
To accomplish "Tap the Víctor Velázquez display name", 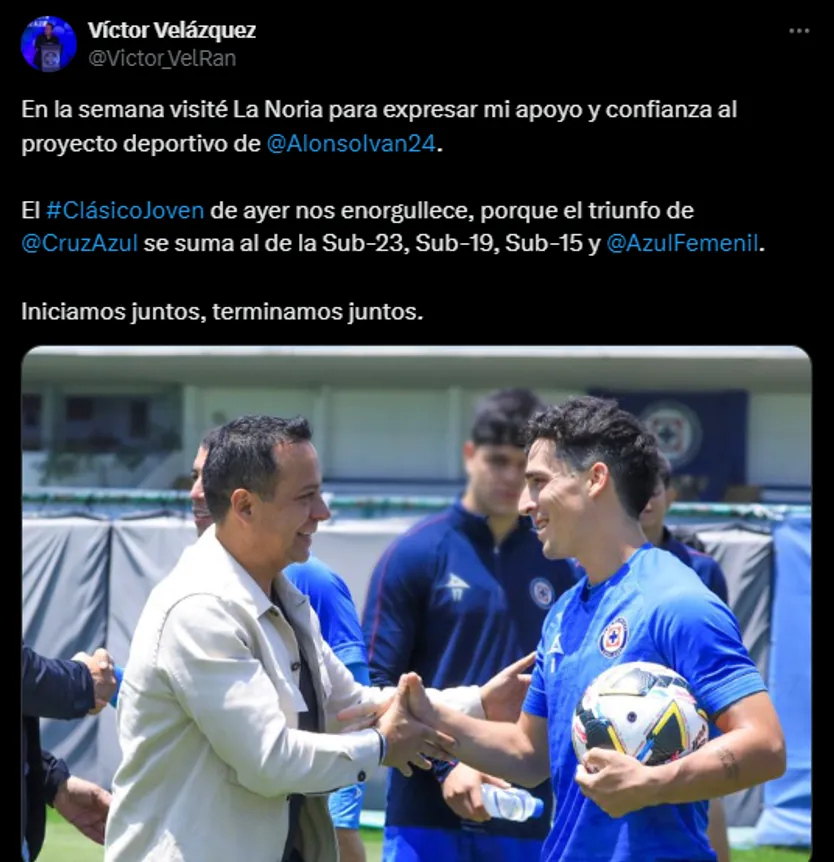I will [171, 30].
